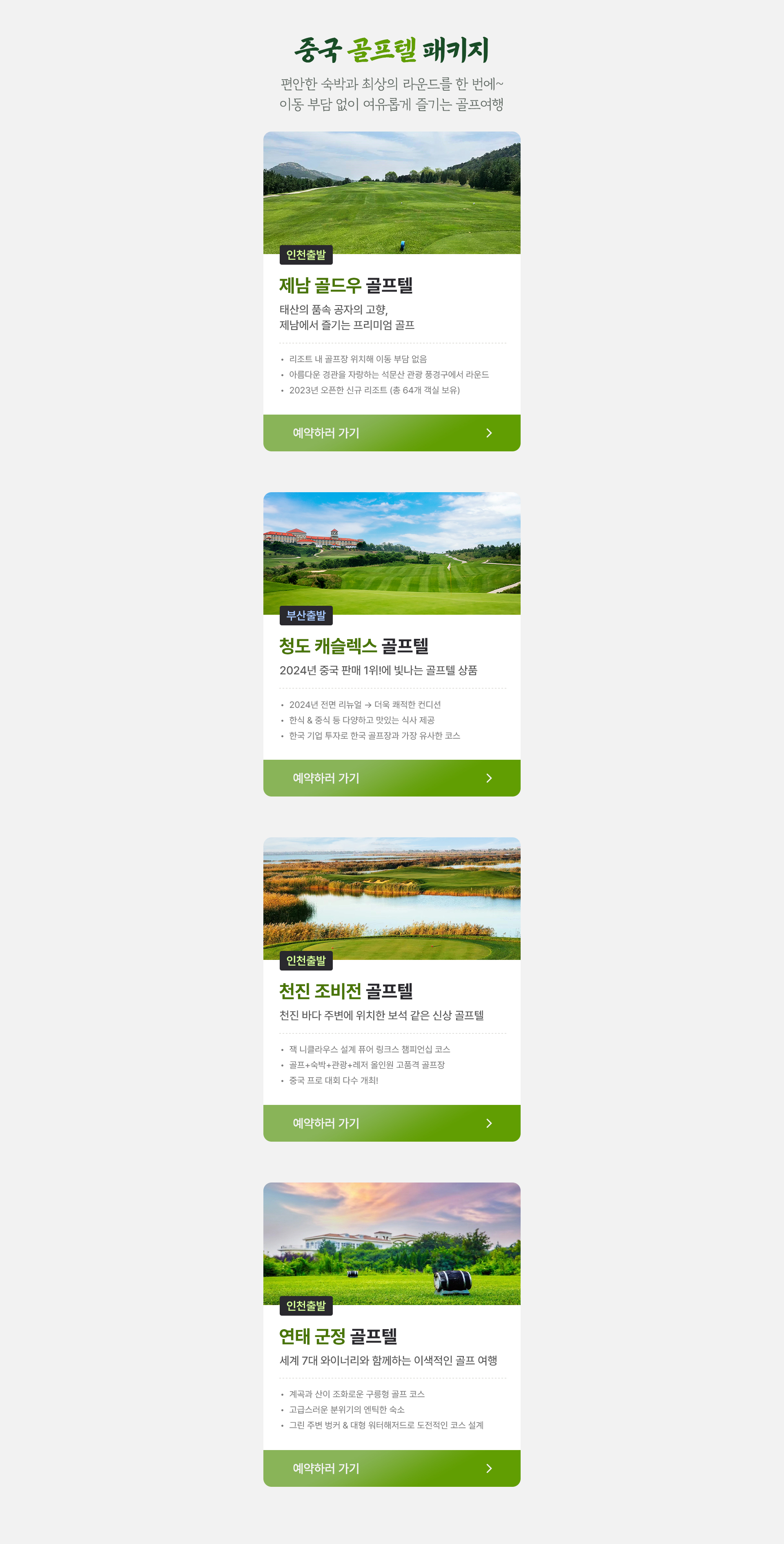This screenshot has height=1544, width=784.
Task: Book the 청도 캐슬렉스 골프텔 package
Action: 392,778
